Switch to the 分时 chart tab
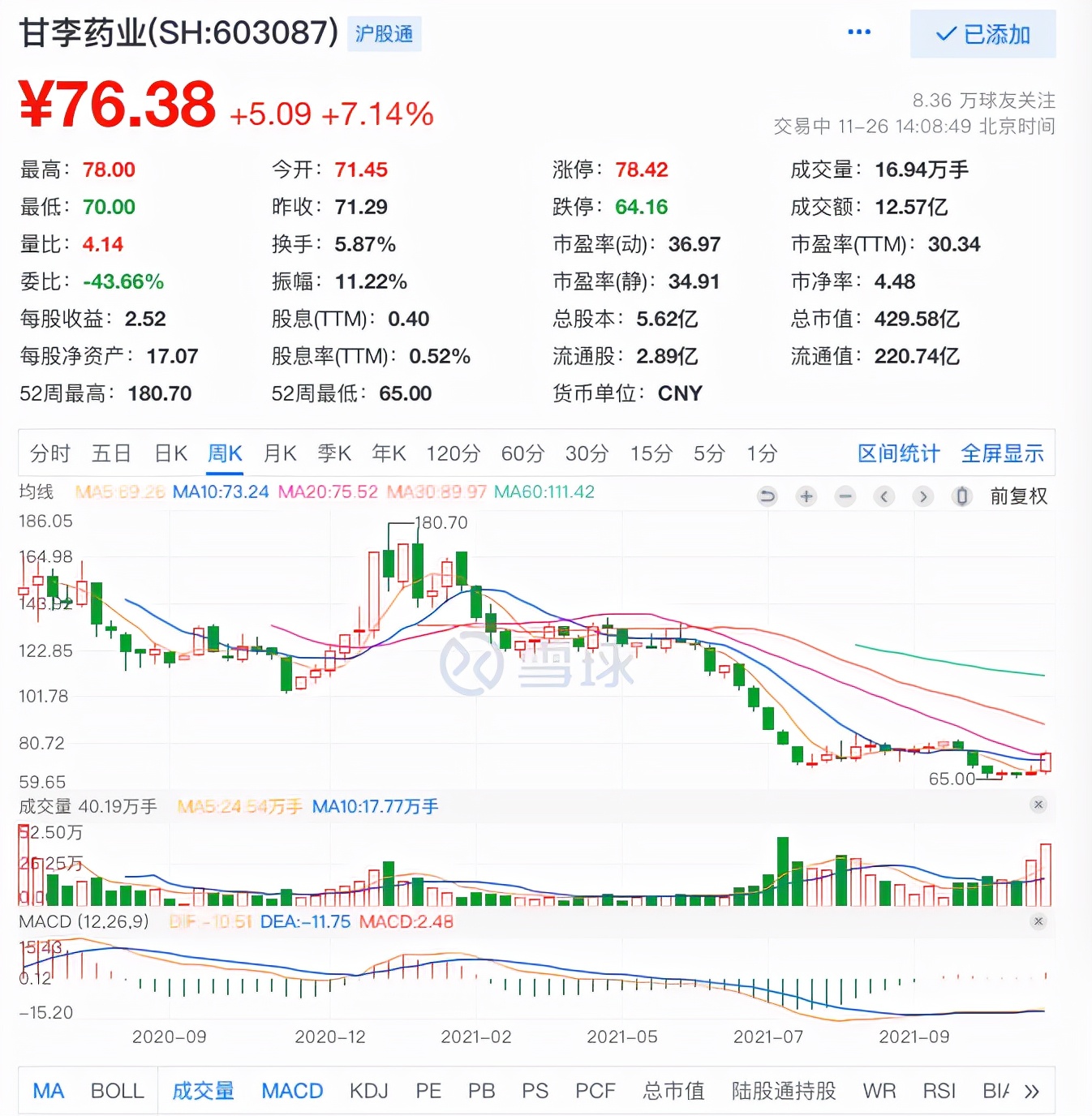The height and width of the screenshot is (1116, 1092). pyautogui.click(x=50, y=453)
